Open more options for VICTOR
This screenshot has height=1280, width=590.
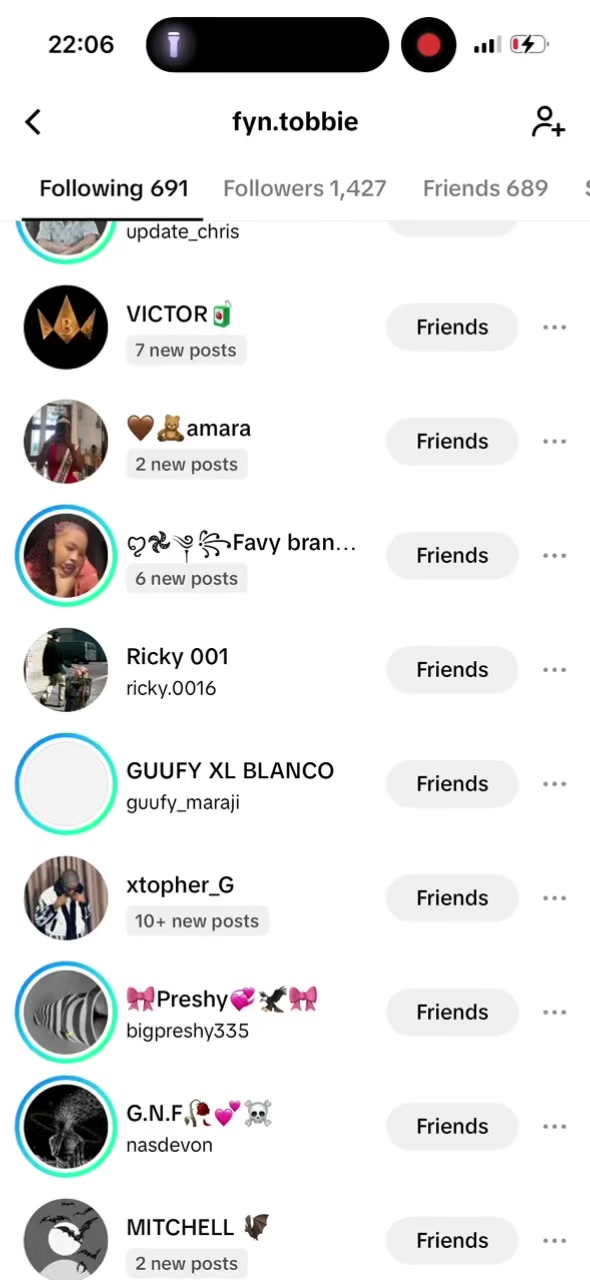(x=554, y=327)
